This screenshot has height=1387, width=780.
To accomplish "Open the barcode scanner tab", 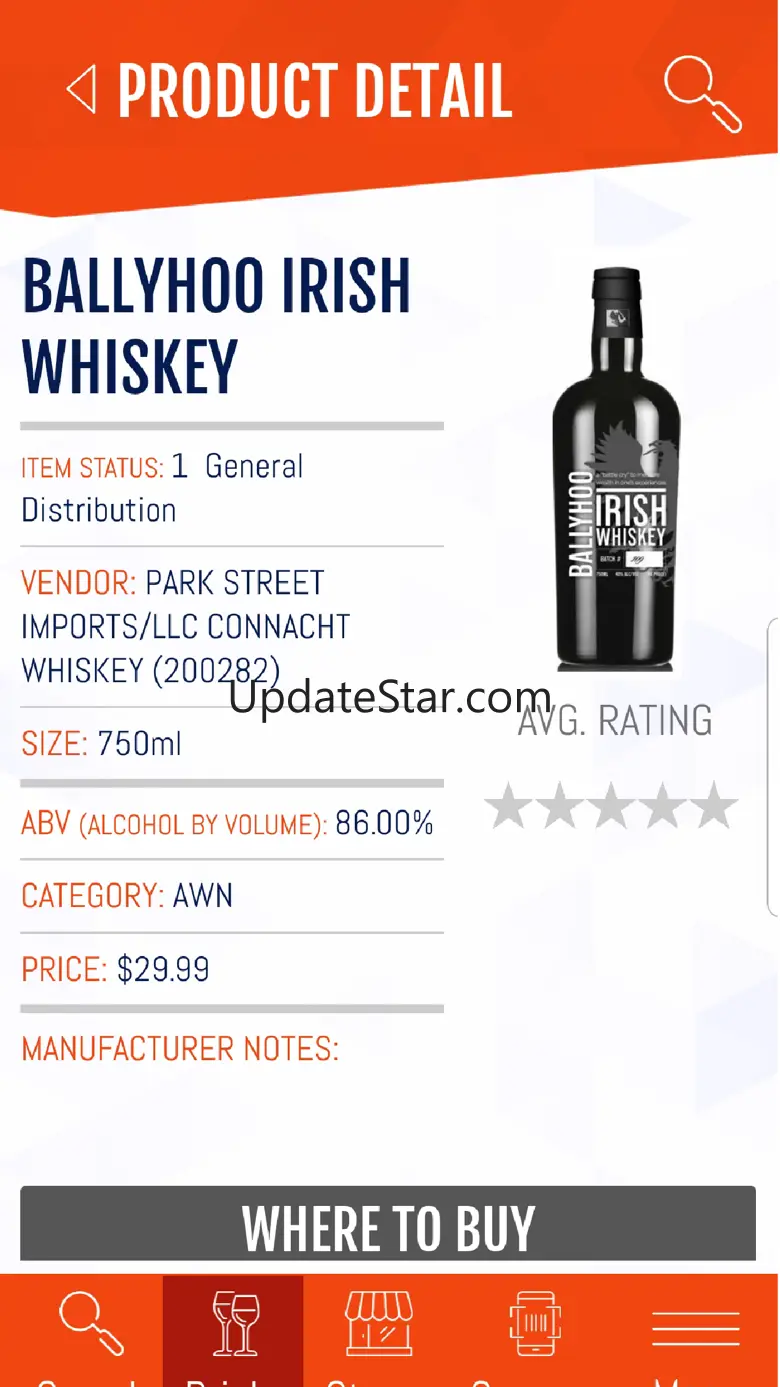I will [535, 1331].
